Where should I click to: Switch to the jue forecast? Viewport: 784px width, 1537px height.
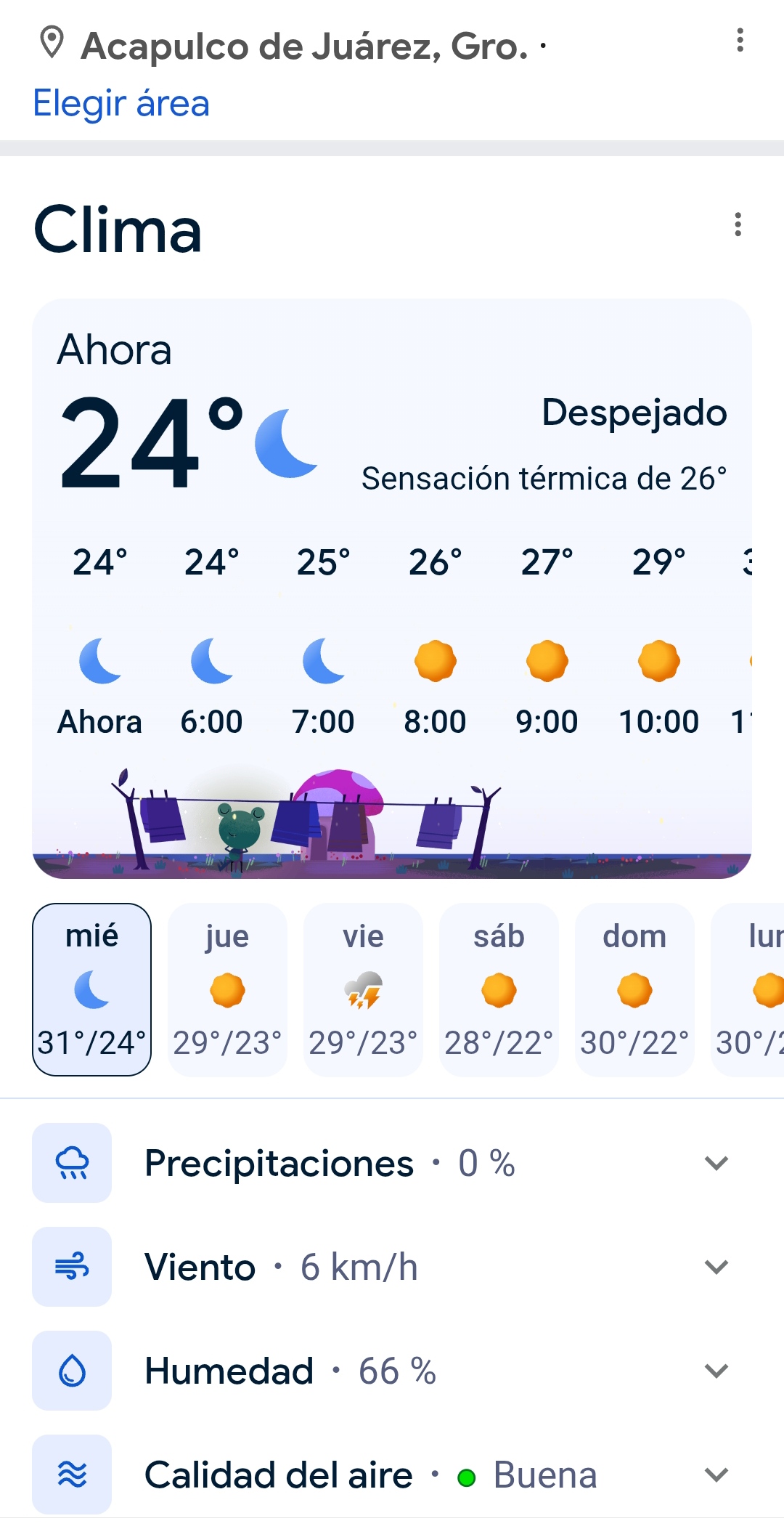click(227, 989)
